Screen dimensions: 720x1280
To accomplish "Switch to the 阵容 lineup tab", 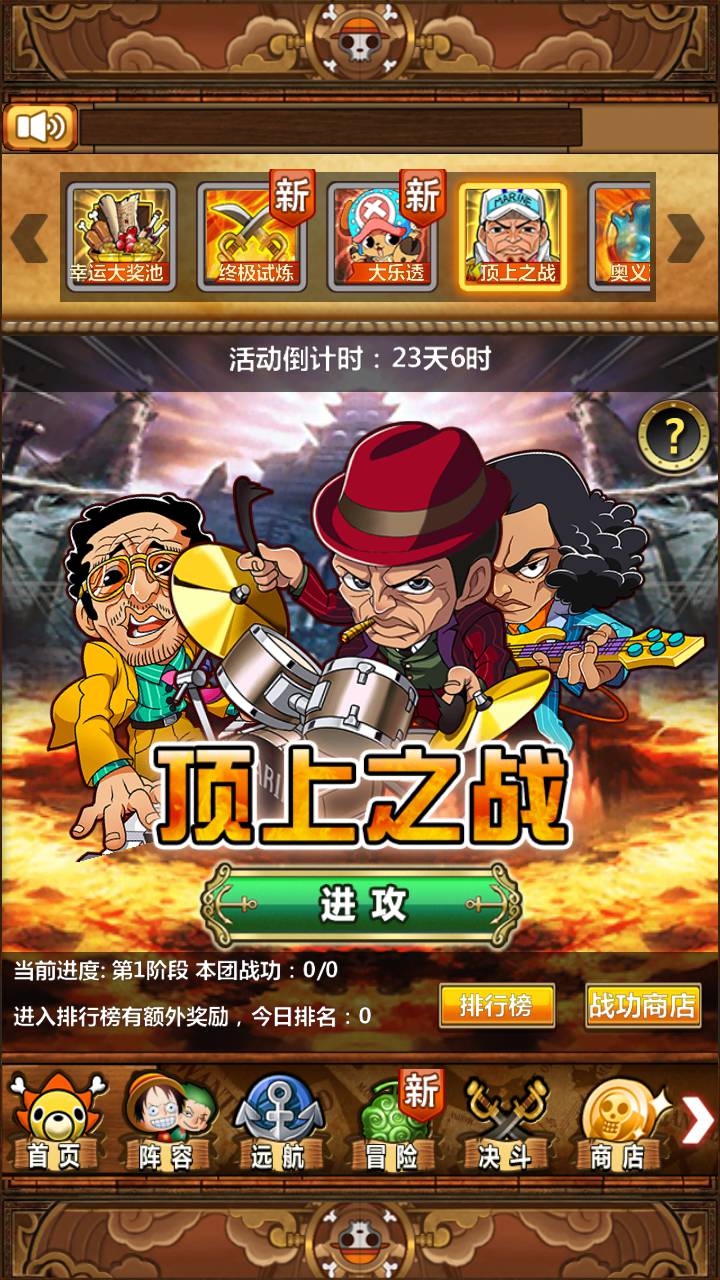I will [167, 1122].
